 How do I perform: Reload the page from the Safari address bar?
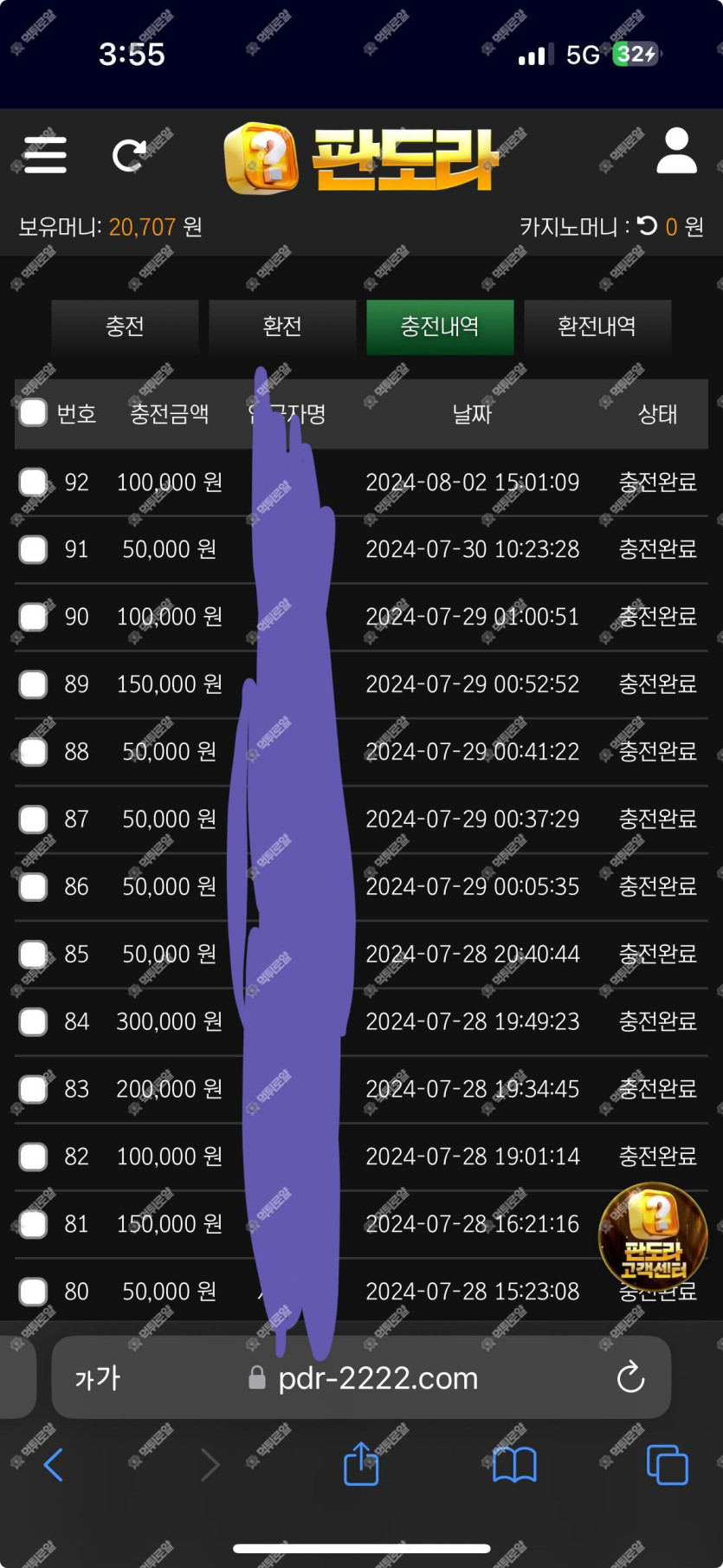[x=630, y=1377]
